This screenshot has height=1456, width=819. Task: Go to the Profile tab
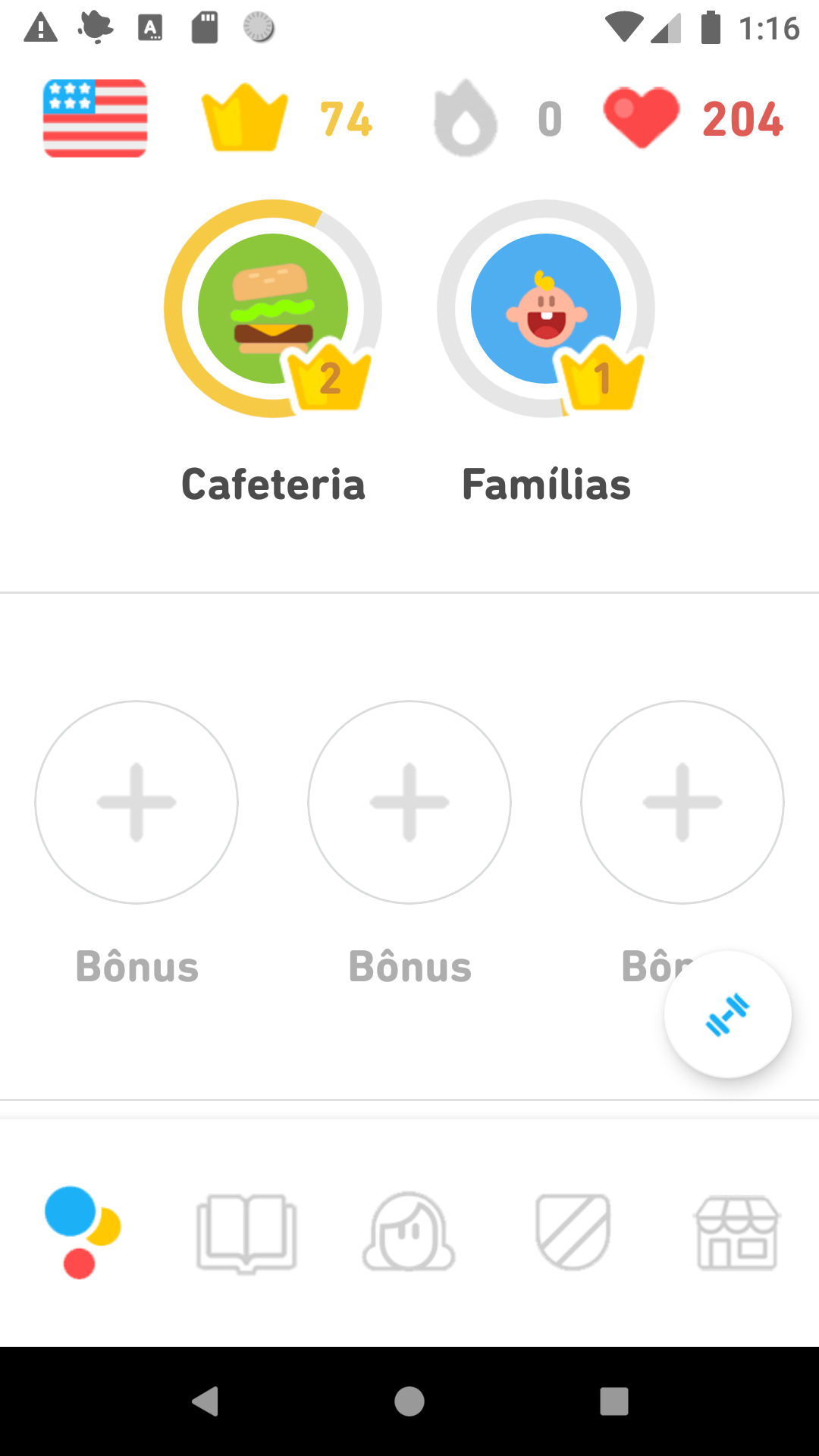pos(409,1232)
